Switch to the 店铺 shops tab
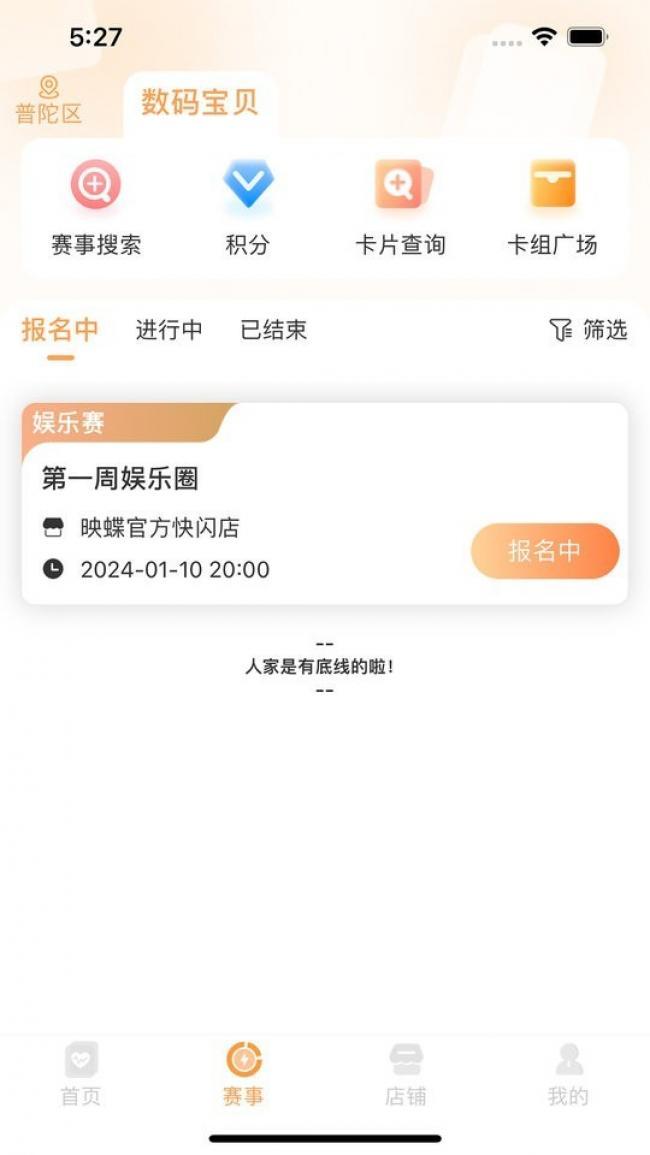 coord(406,1074)
